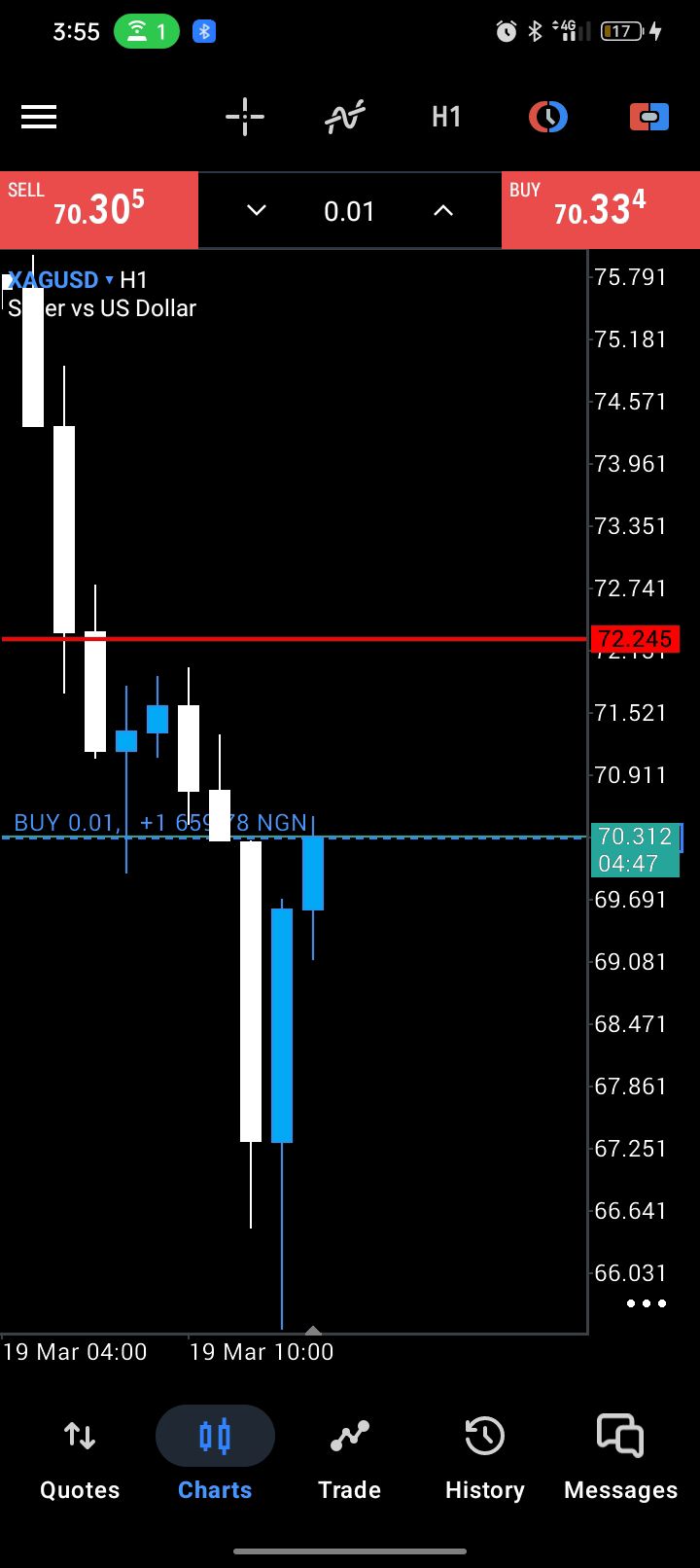The image size is (700, 1568).
Task: Open the three-dots chart options
Action: [x=647, y=1303]
